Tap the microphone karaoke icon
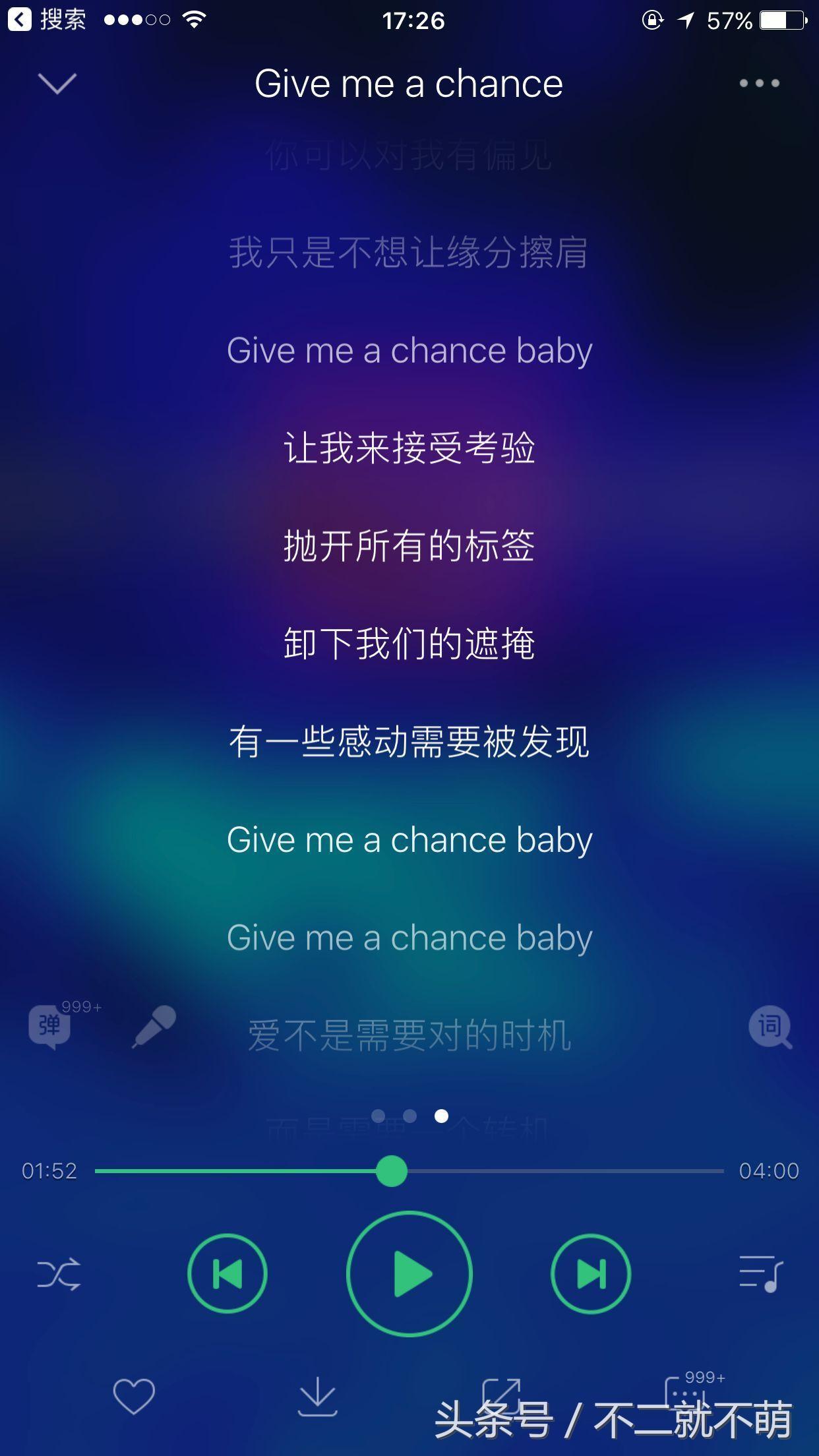The image size is (819, 1456). 154,1027
